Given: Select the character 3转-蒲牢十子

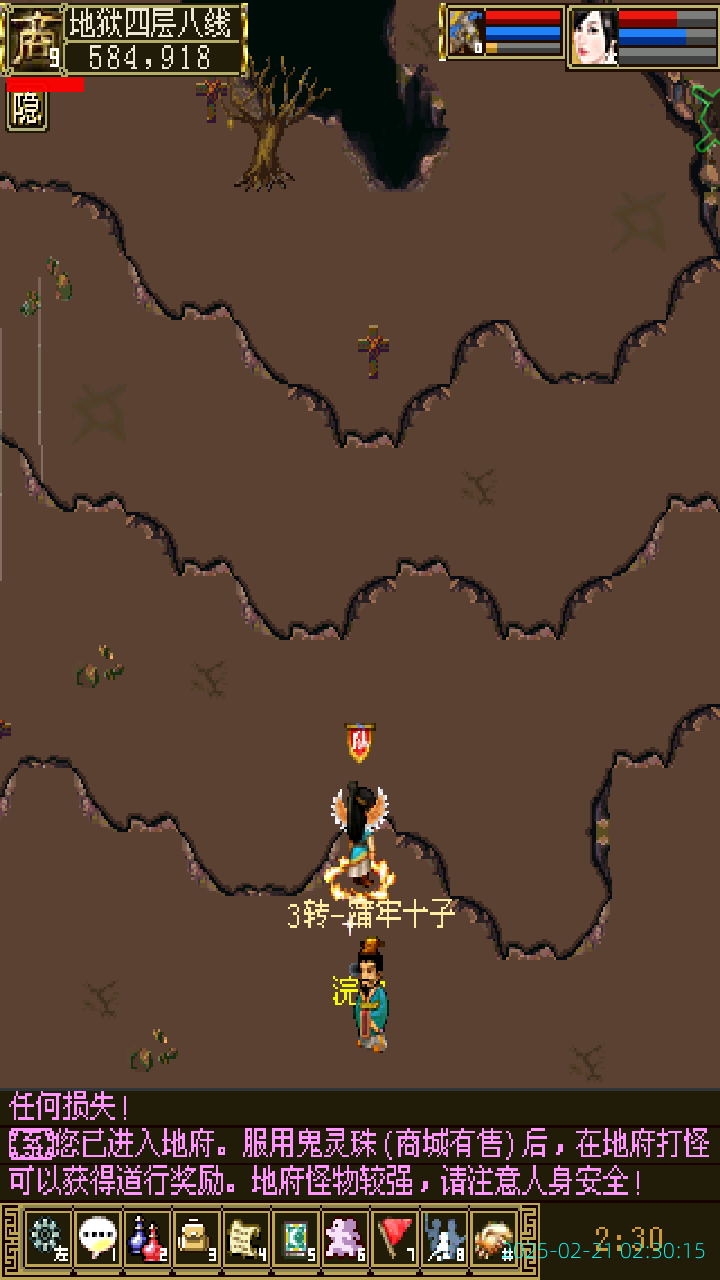Looking at the screenshot, I should 361,840.
